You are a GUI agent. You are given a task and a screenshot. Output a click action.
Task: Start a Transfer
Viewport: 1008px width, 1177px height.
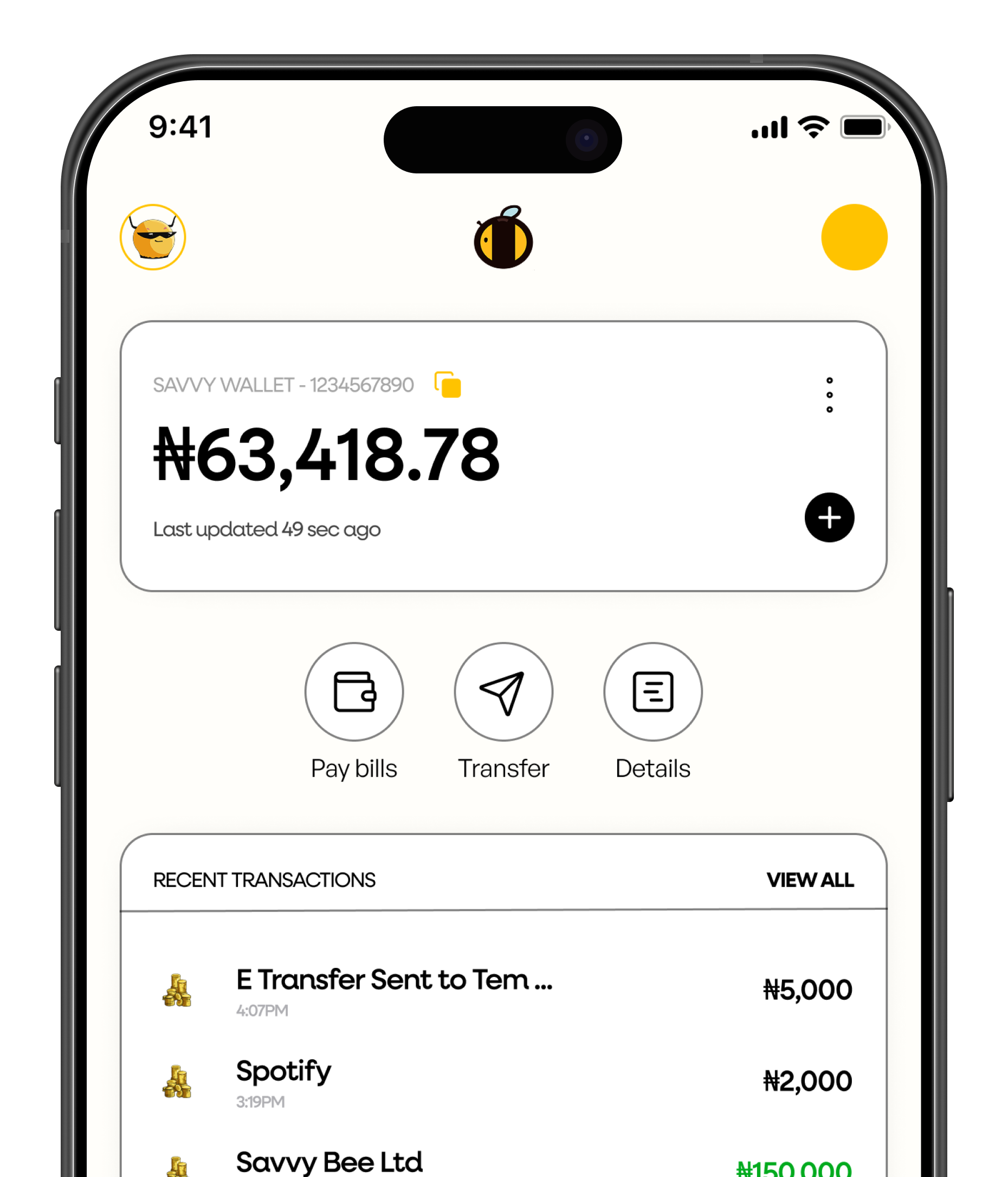tap(503, 691)
